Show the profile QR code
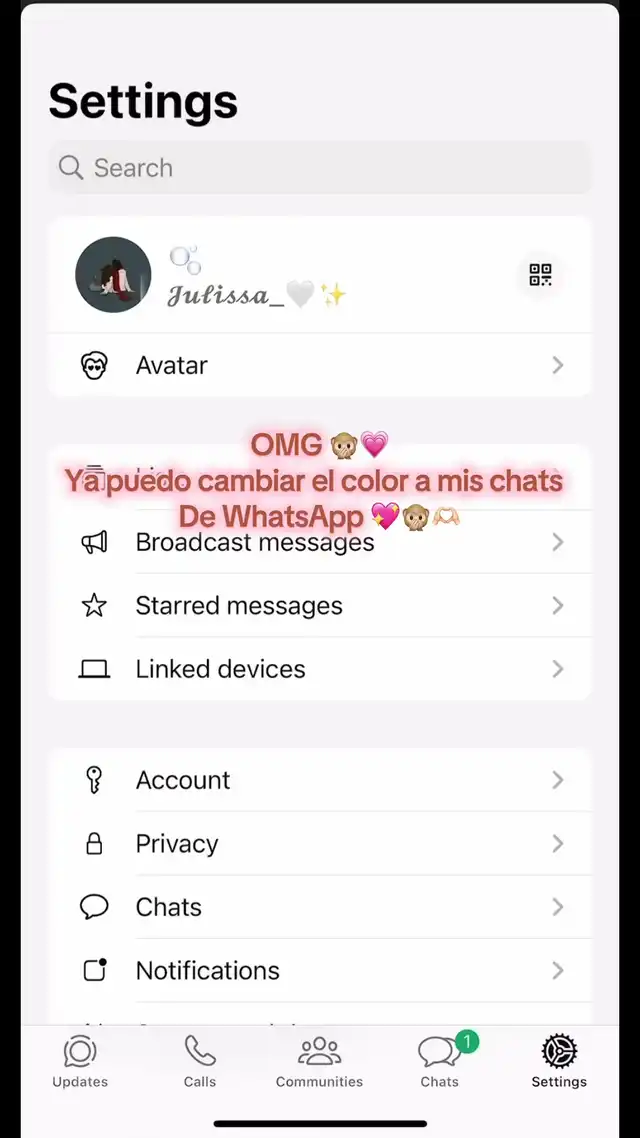This screenshot has width=640, height=1138. coord(540,275)
